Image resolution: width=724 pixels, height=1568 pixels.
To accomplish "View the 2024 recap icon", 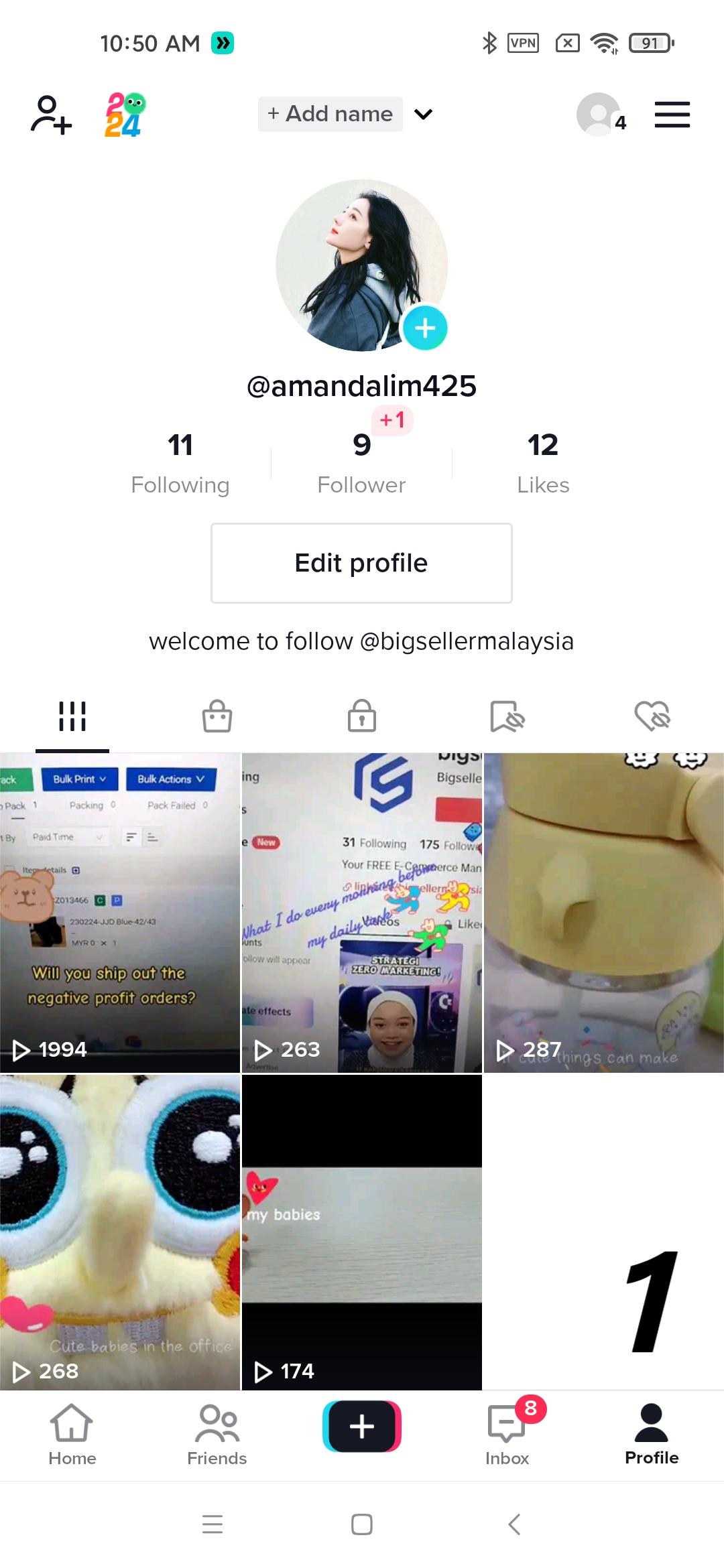I will [124, 114].
